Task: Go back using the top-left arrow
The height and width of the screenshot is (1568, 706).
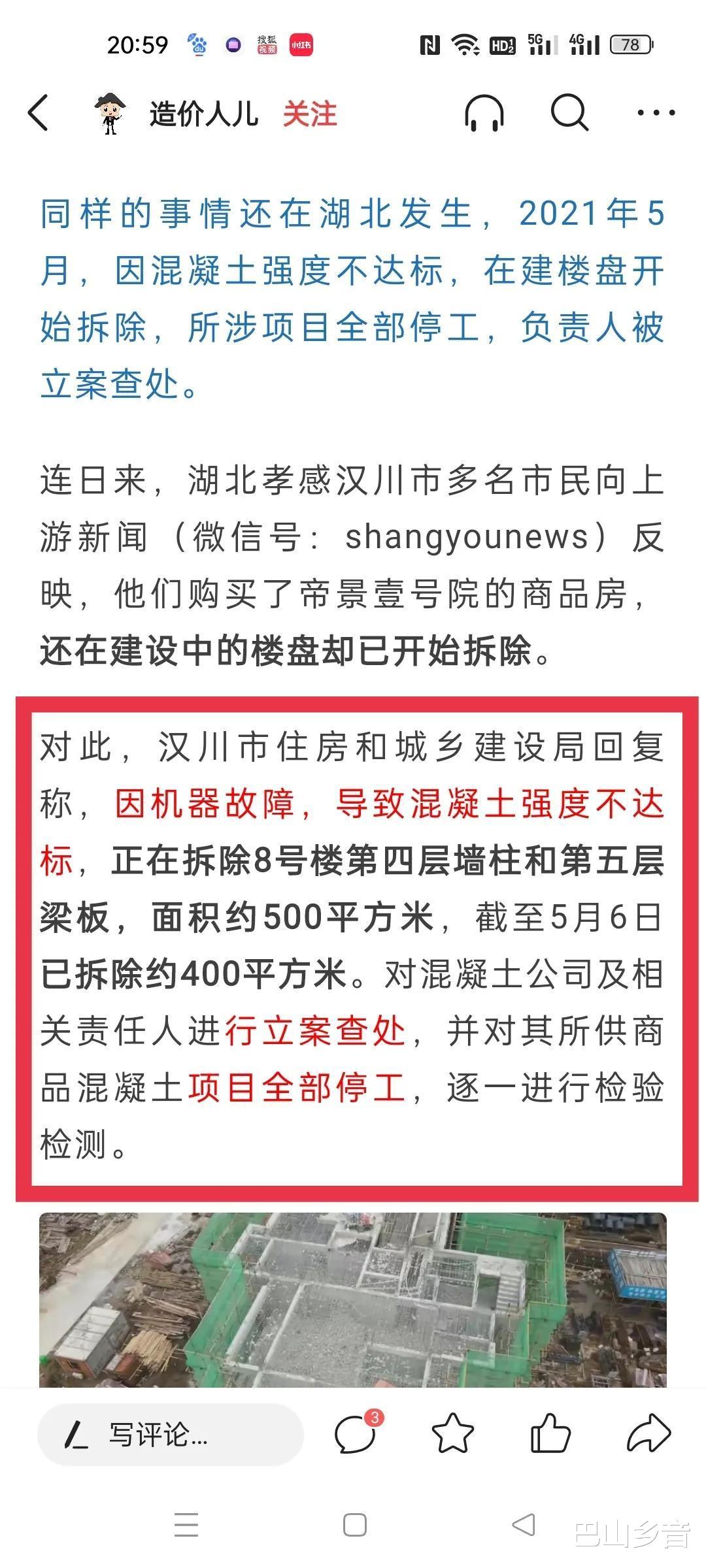Action: [x=38, y=113]
